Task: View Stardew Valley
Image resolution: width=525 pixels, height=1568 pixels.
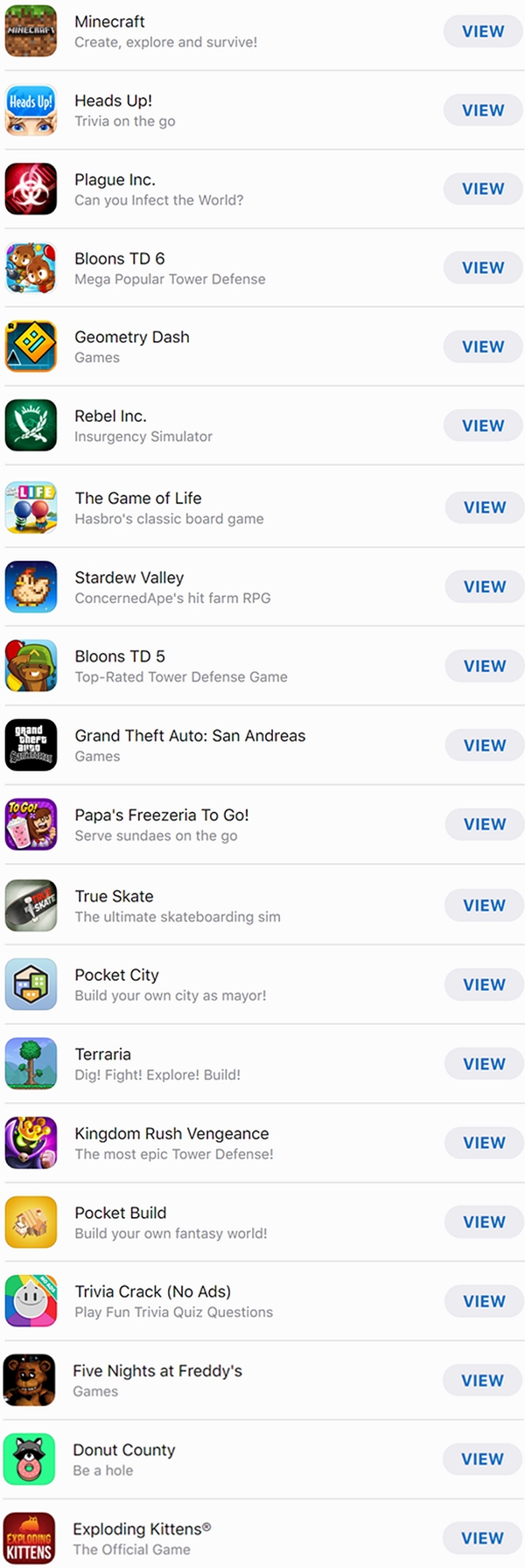Action: (485, 586)
